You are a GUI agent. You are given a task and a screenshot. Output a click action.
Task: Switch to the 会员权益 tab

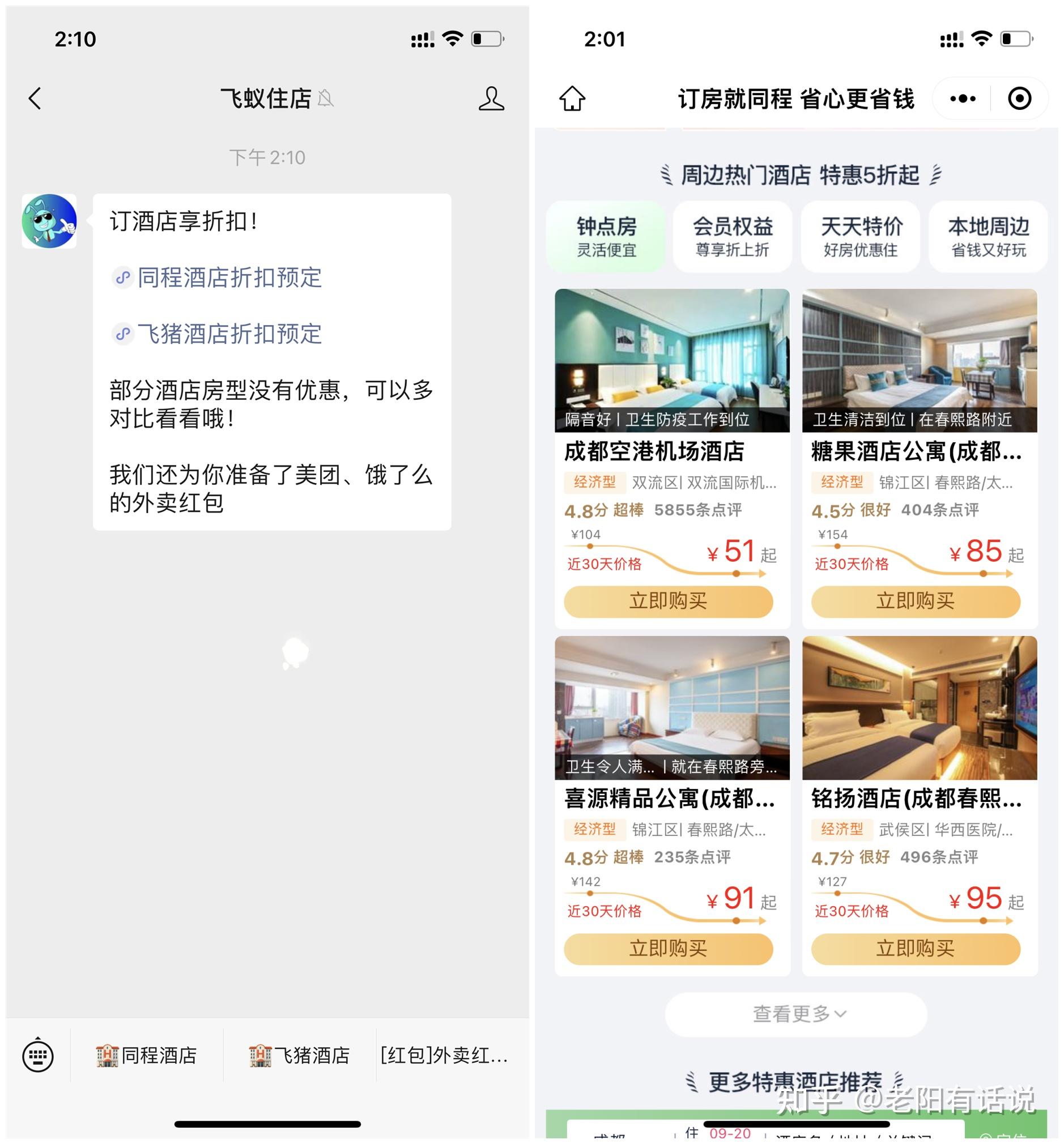click(733, 237)
